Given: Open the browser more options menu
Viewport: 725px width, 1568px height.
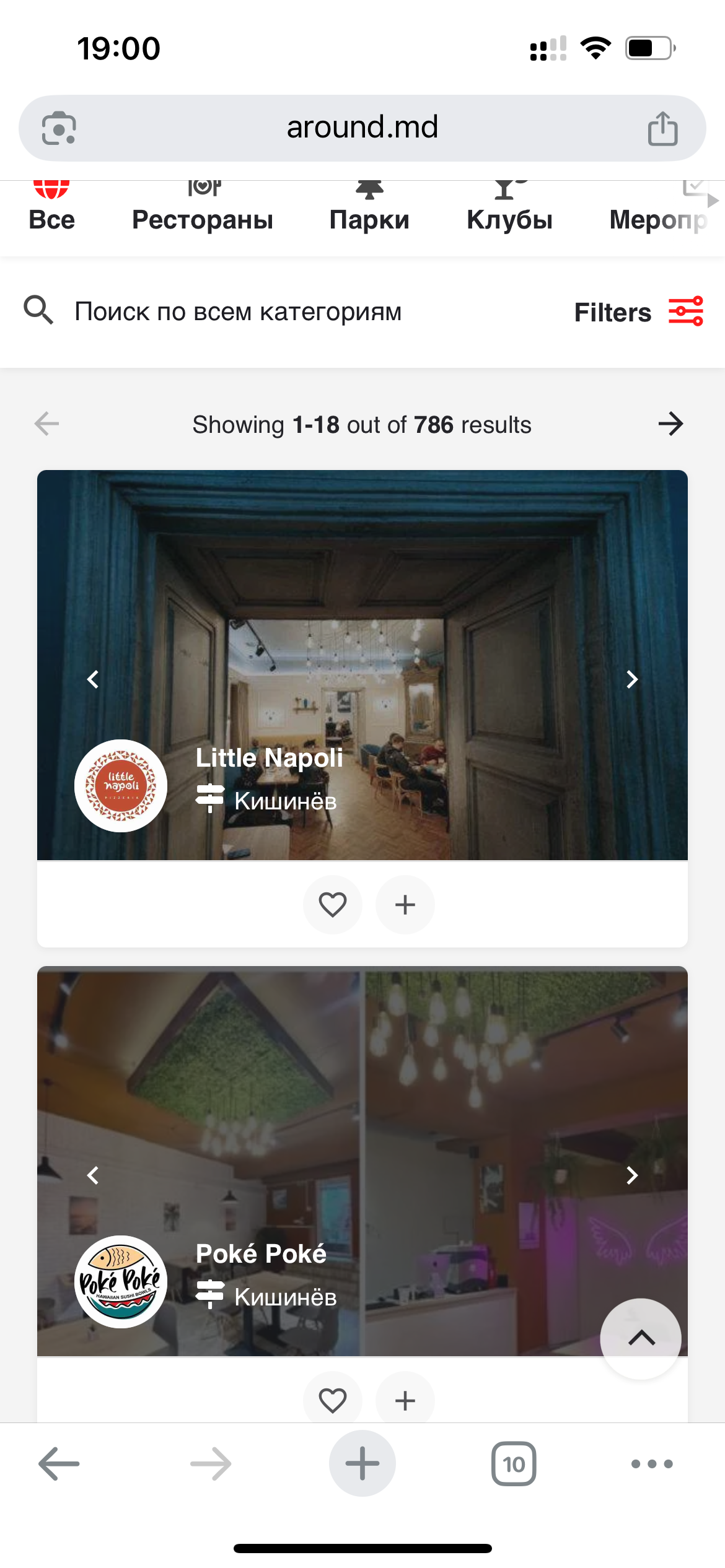Looking at the screenshot, I should (652, 1464).
